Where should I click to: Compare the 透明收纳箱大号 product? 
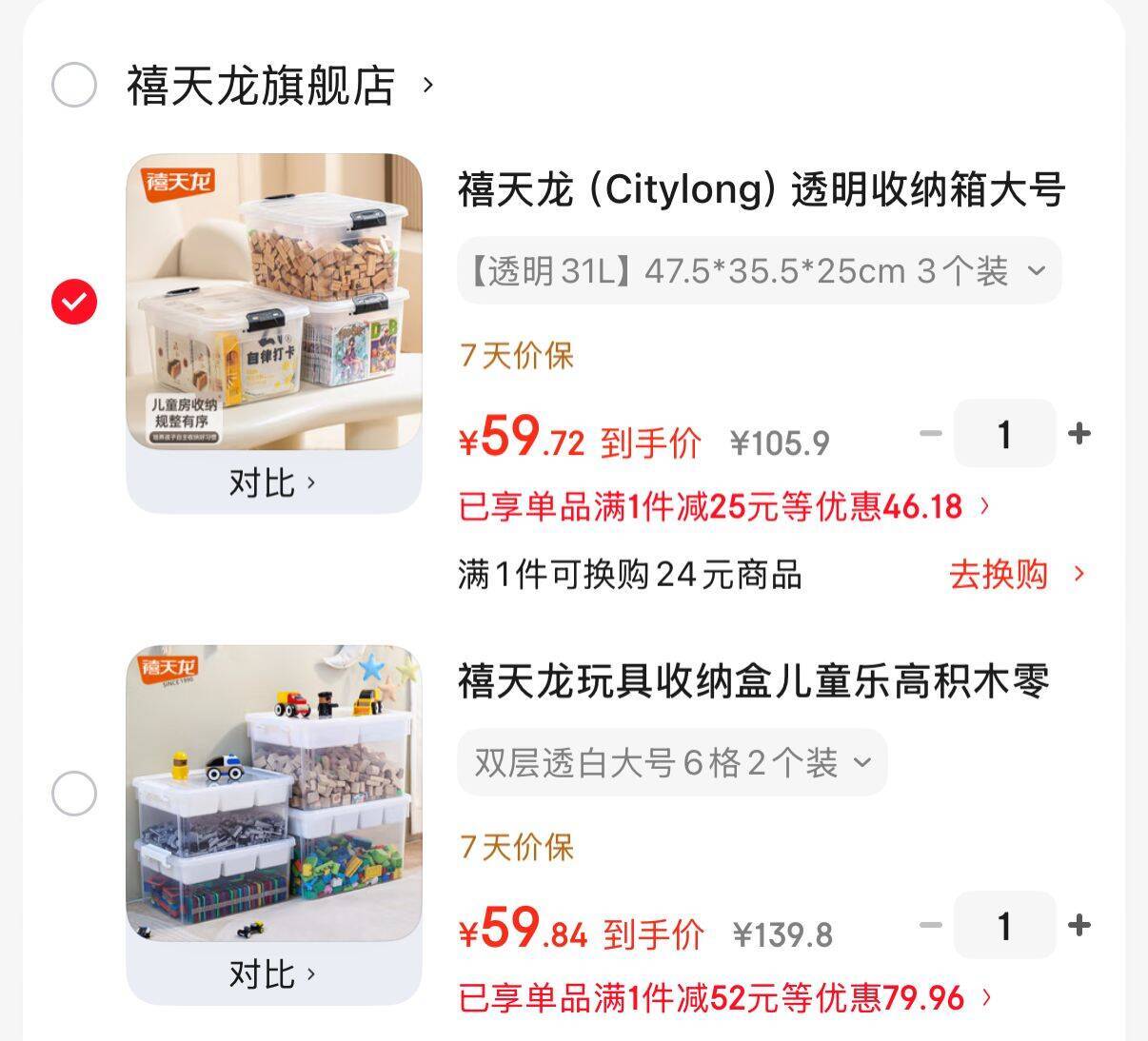pyautogui.click(x=272, y=483)
